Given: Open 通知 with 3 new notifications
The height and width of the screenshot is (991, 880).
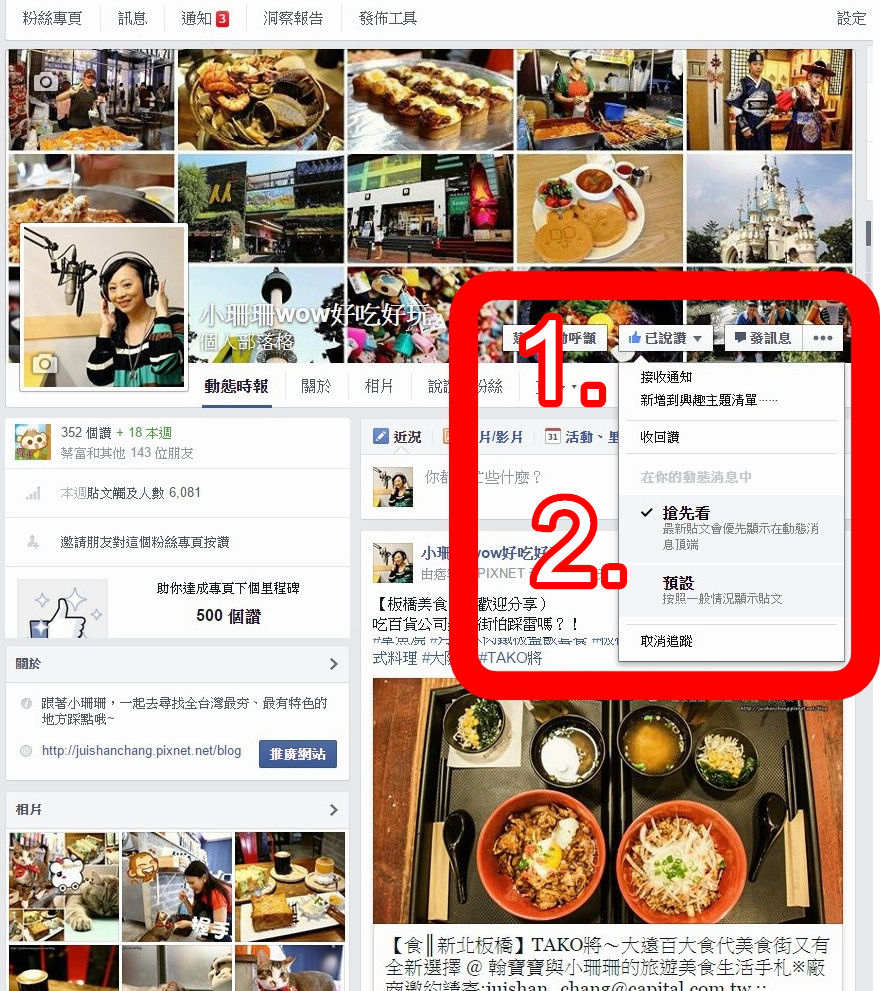Looking at the screenshot, I should point(205,19).
